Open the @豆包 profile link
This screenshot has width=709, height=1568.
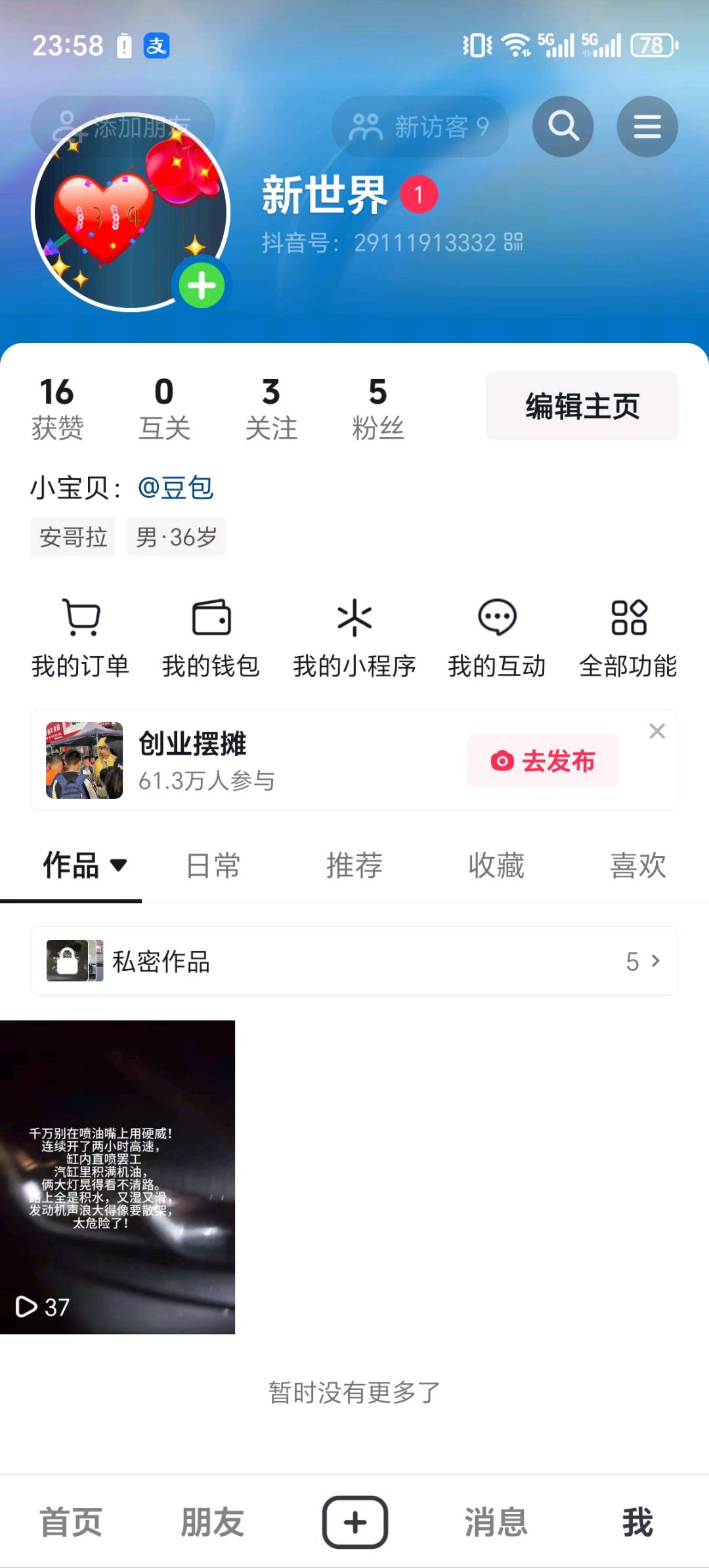click(175, 488)
